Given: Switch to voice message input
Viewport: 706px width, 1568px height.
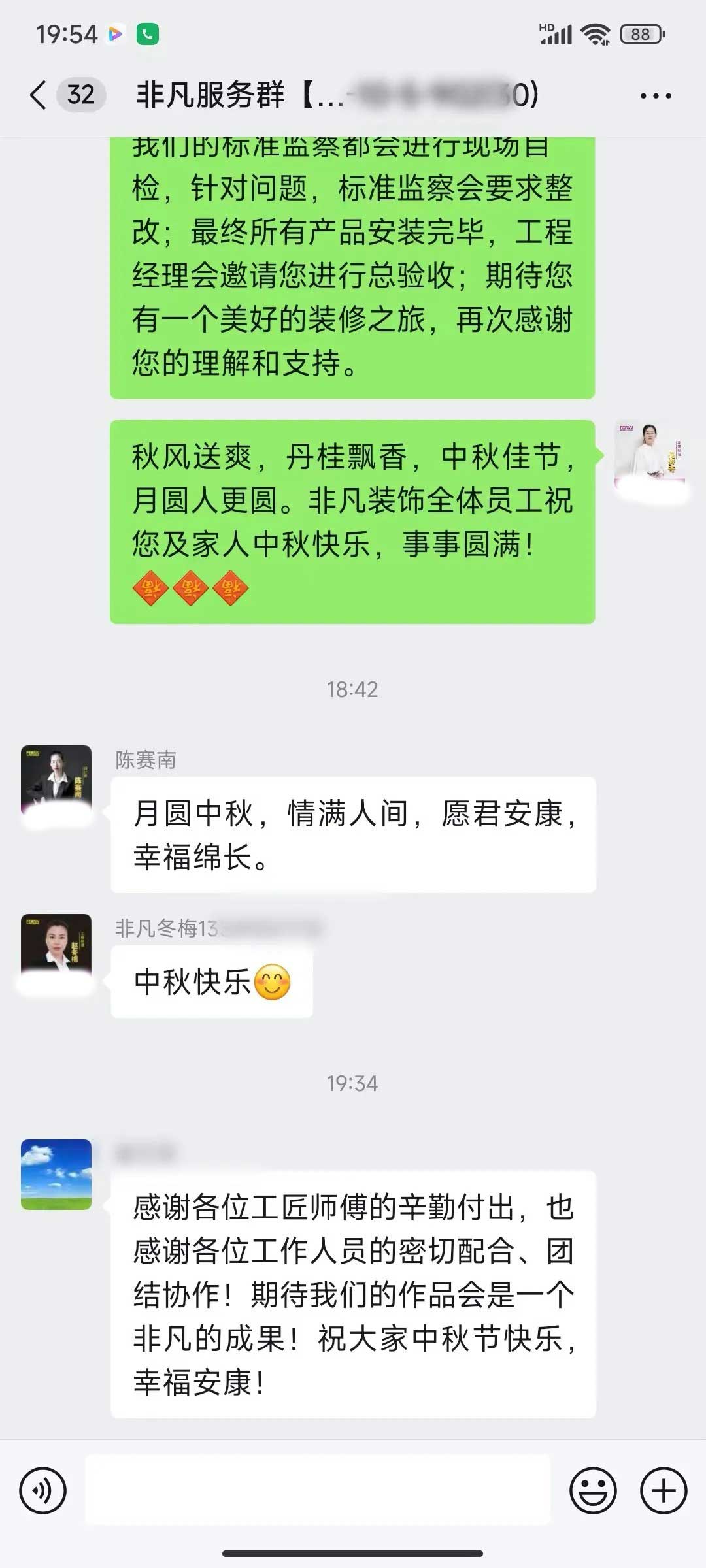Looking at the screenshot, I should coord(43,1491).
